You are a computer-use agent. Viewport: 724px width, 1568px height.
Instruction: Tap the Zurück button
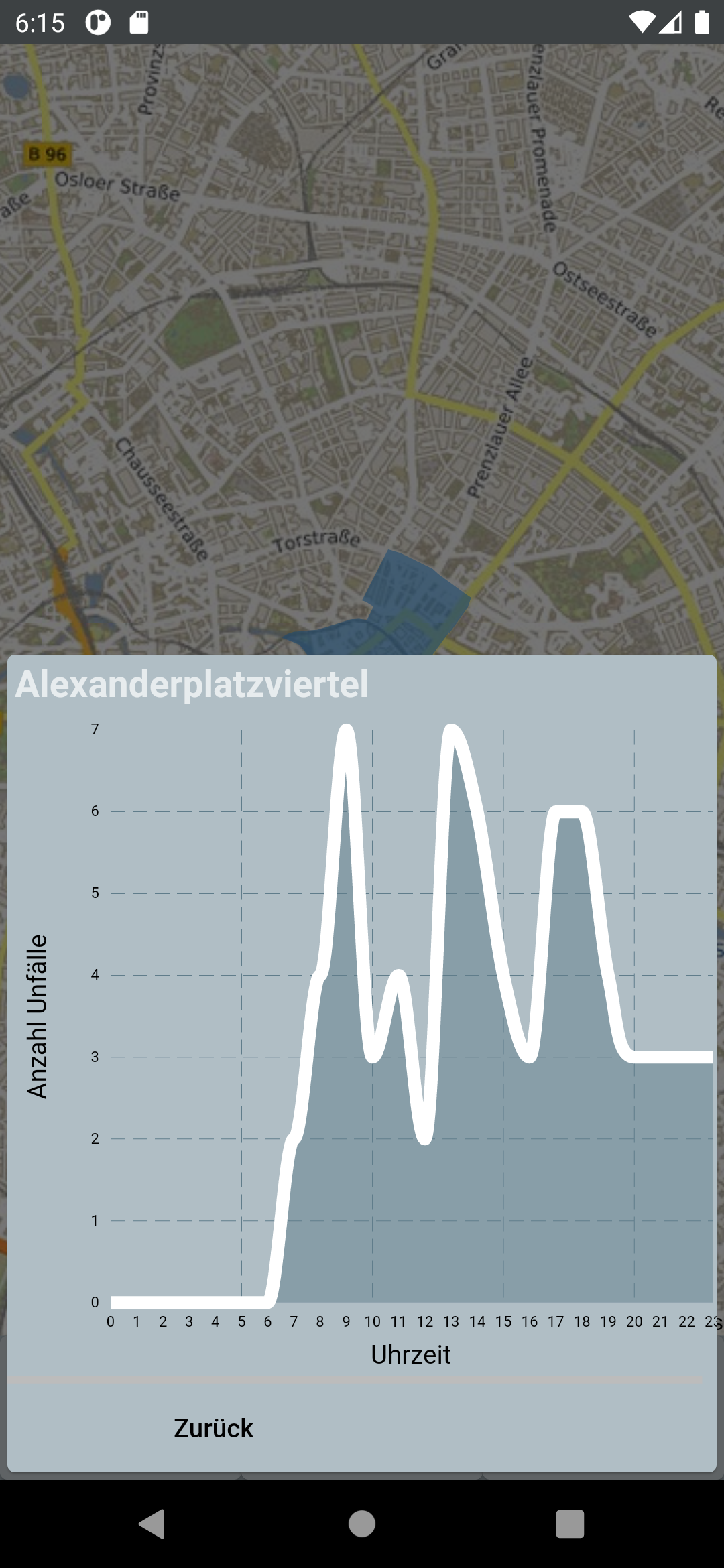[x=213, y=1428]
